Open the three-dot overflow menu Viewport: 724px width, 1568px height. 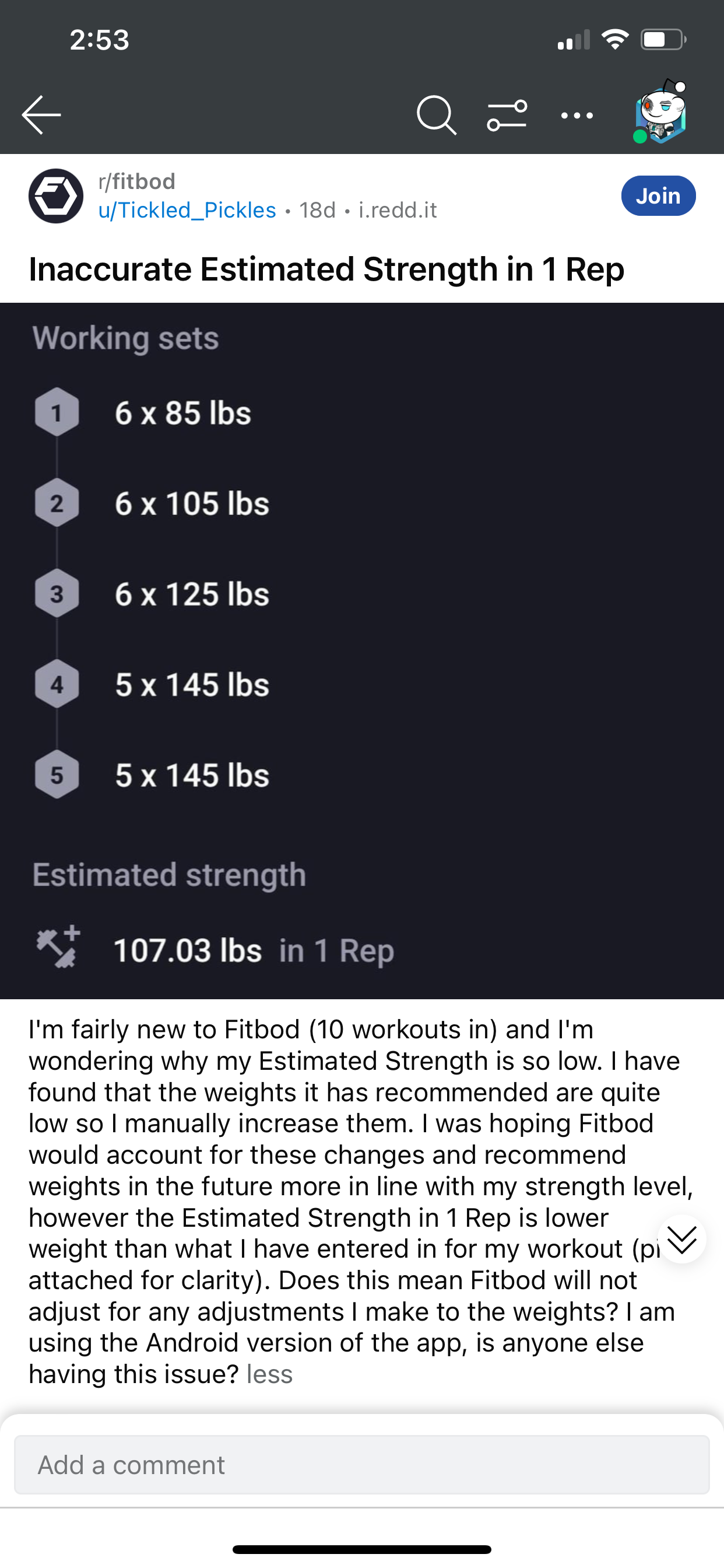577,115
